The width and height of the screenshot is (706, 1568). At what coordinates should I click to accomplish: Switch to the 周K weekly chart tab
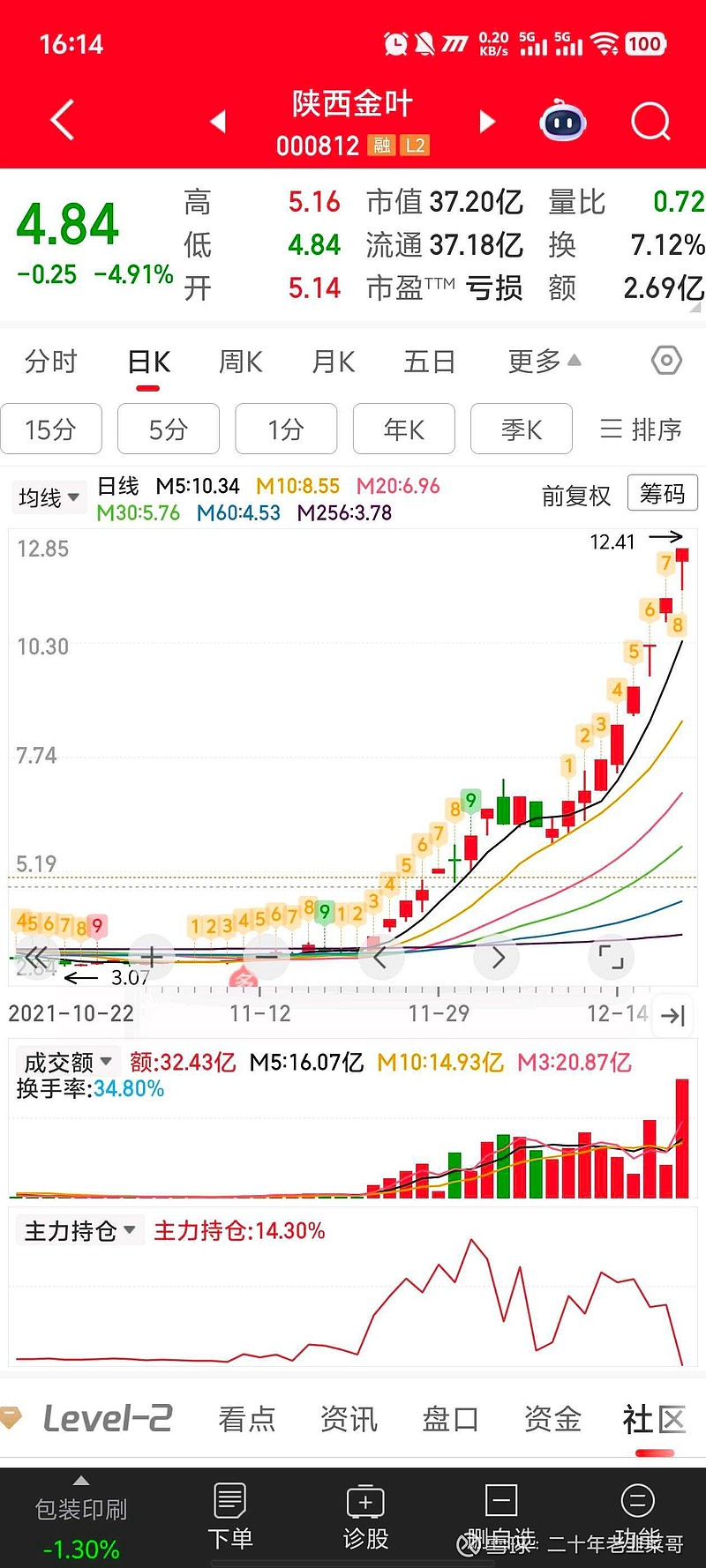click(239, 361)
